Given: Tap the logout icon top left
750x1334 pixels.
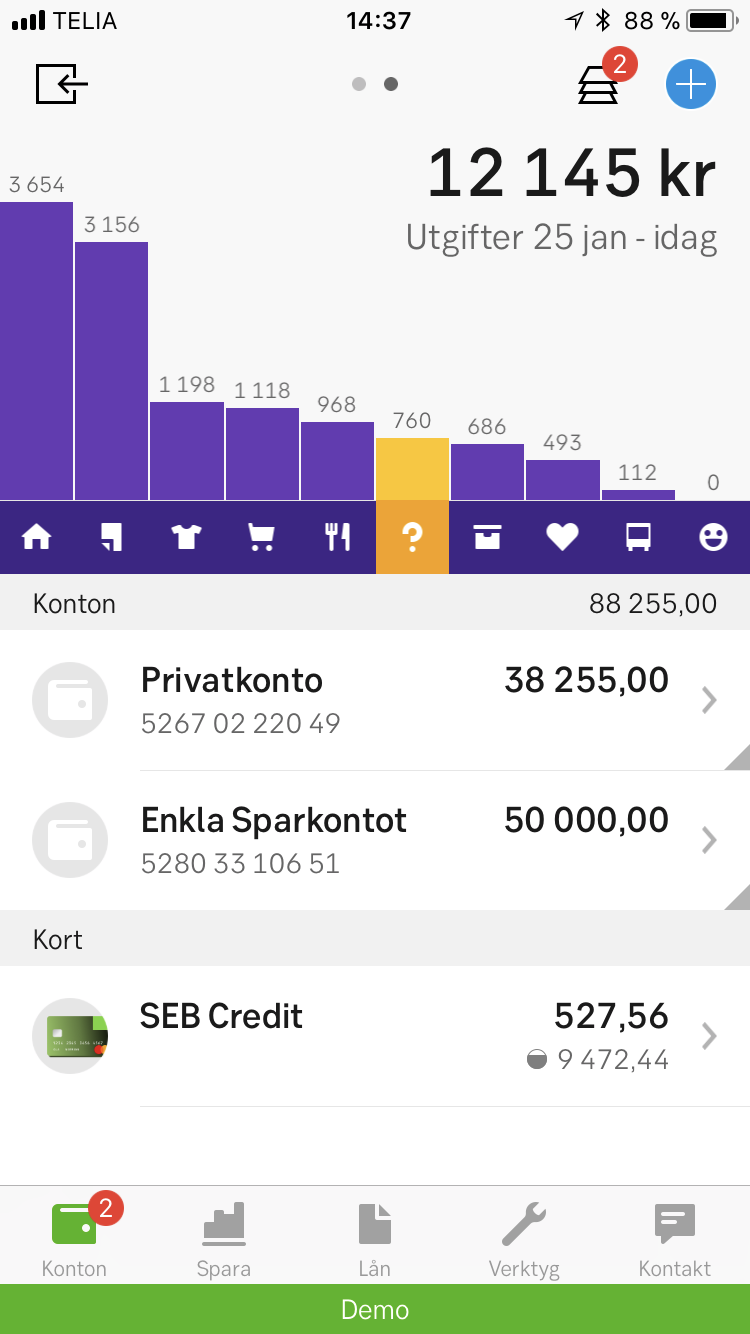Looking at the screenshot, I should coord(60,84).
